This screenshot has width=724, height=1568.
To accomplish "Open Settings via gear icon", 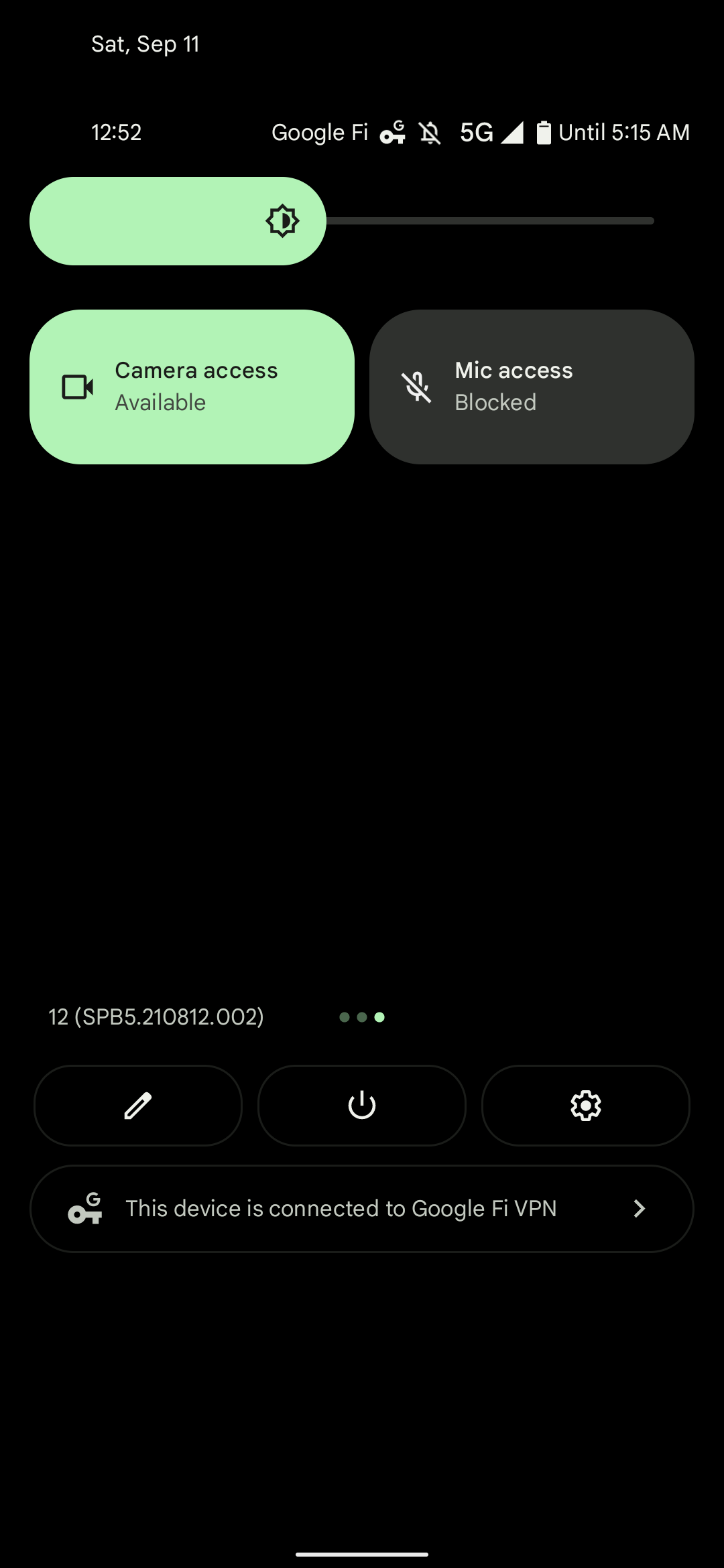I will (x=585, y=1106).
